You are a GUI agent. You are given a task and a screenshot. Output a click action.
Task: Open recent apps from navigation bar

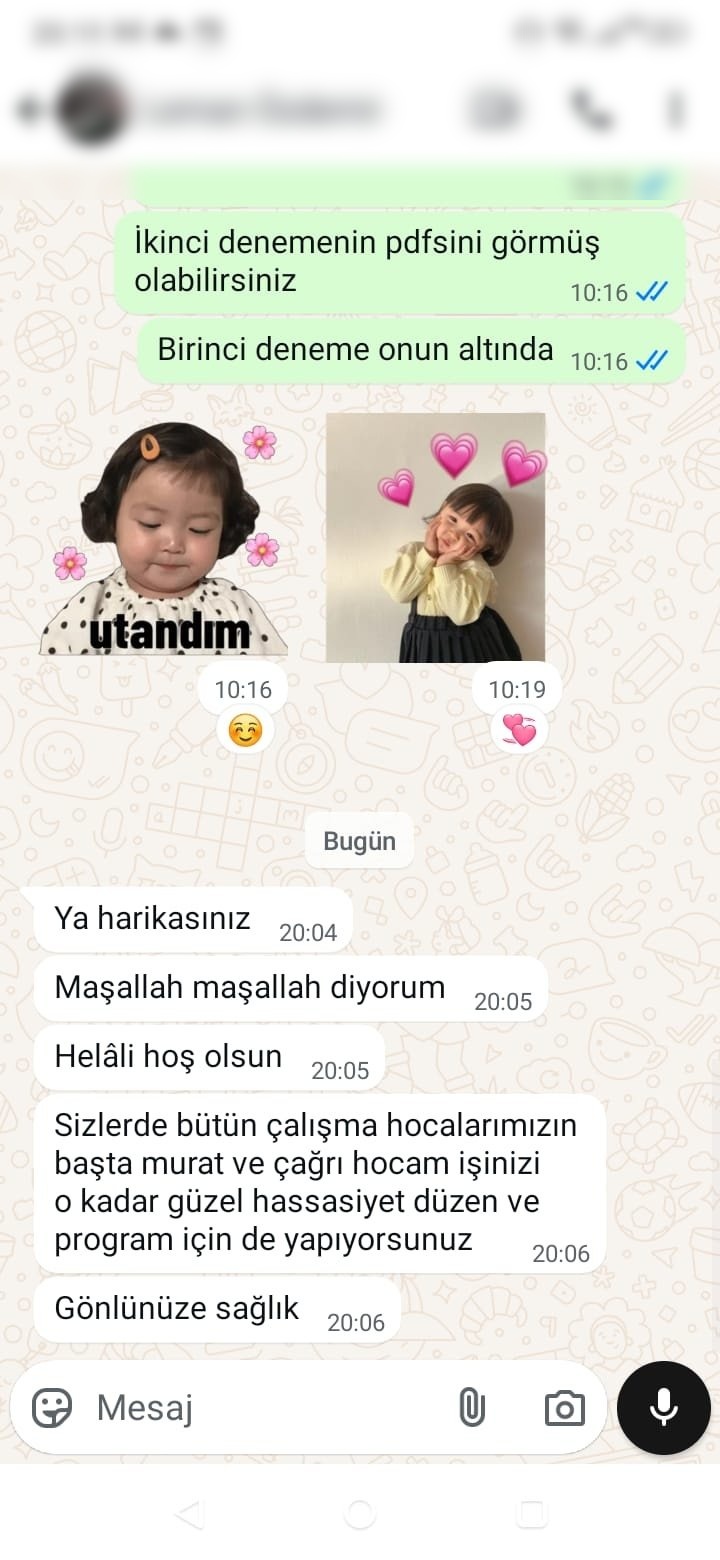(x=532, y=1513)
